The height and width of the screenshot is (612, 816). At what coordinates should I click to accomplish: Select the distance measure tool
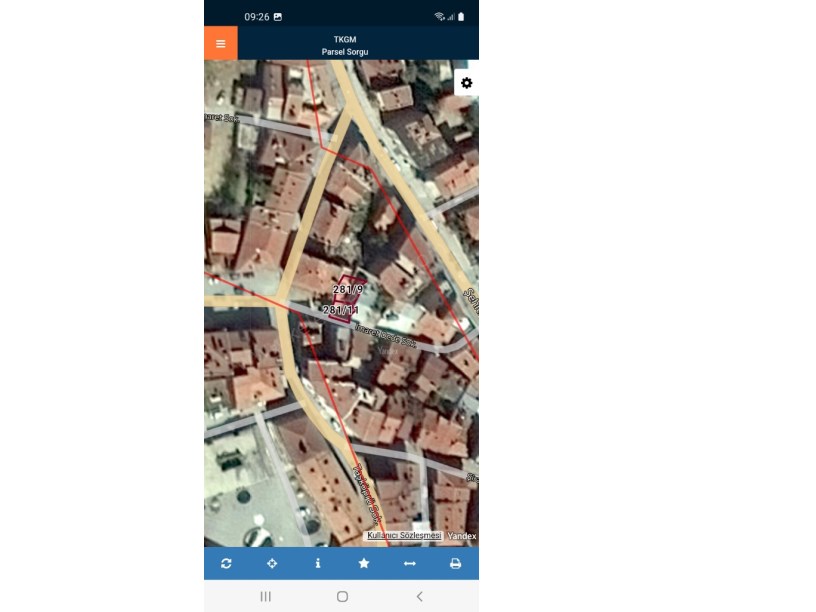coord(409,563)
